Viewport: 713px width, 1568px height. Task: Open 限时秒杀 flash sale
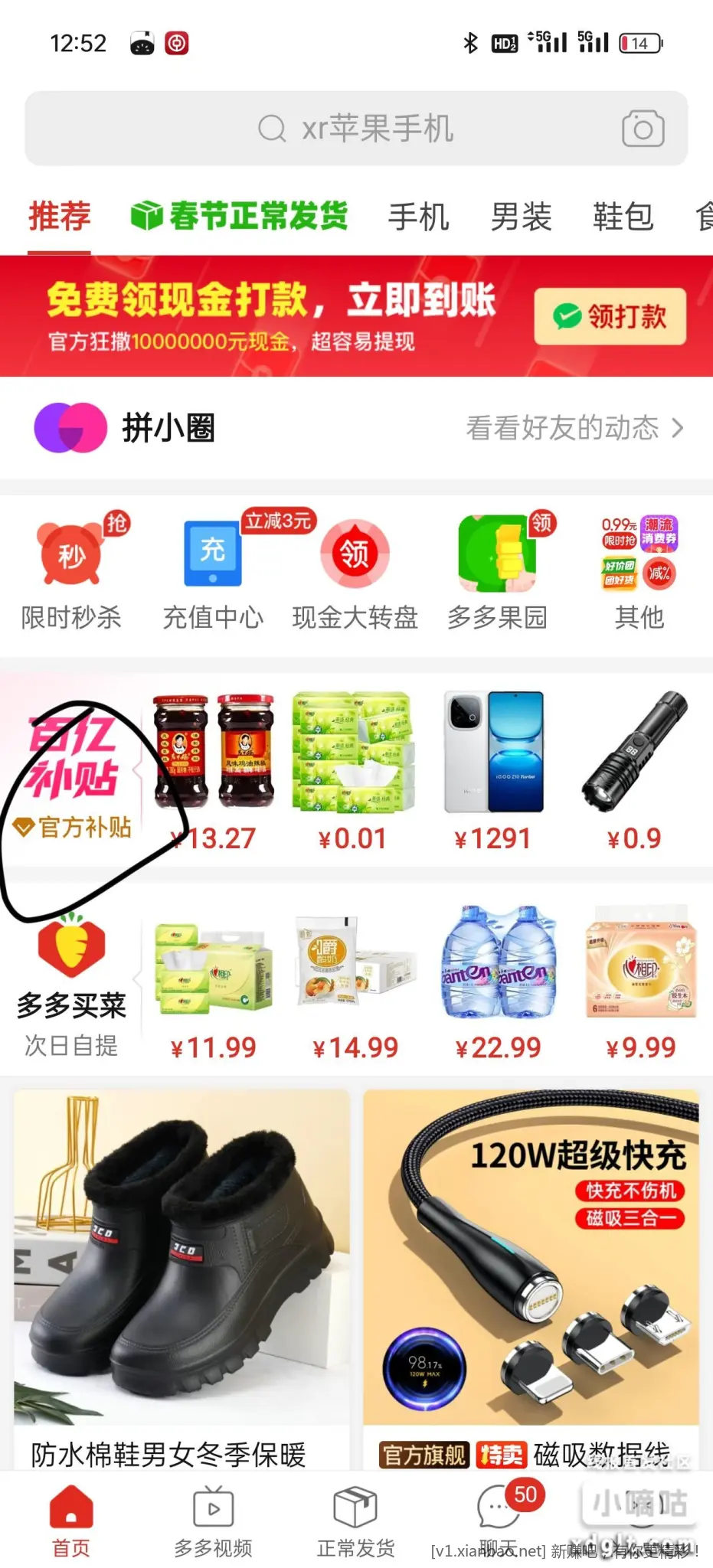[x=71, y=570]
